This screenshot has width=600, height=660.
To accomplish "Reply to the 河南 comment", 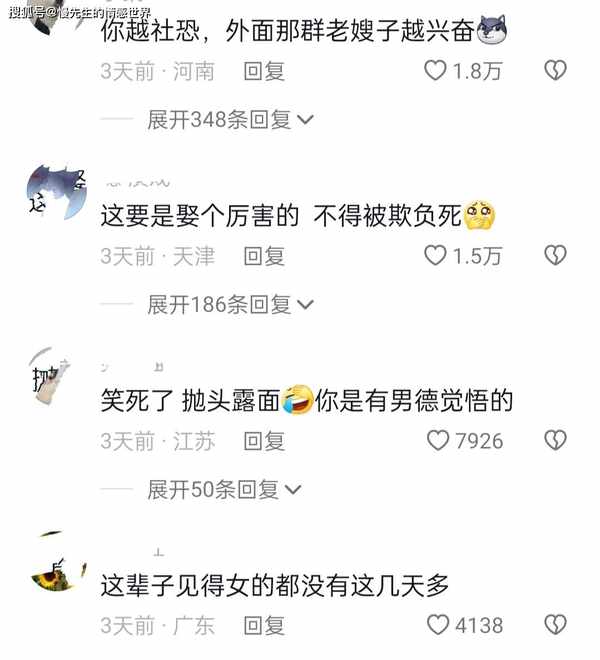I will click(264, 71).
